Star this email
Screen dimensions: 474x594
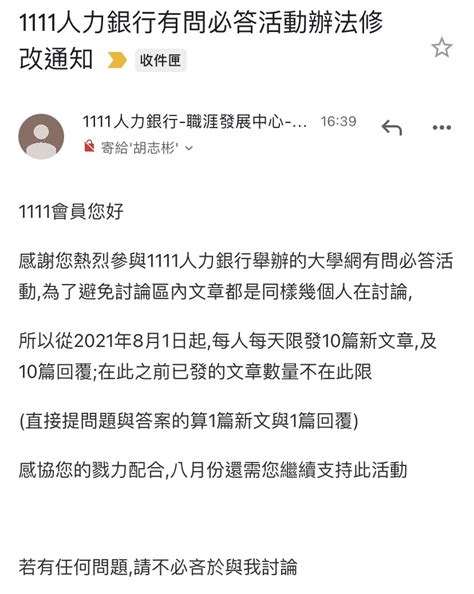pos(442,48)
